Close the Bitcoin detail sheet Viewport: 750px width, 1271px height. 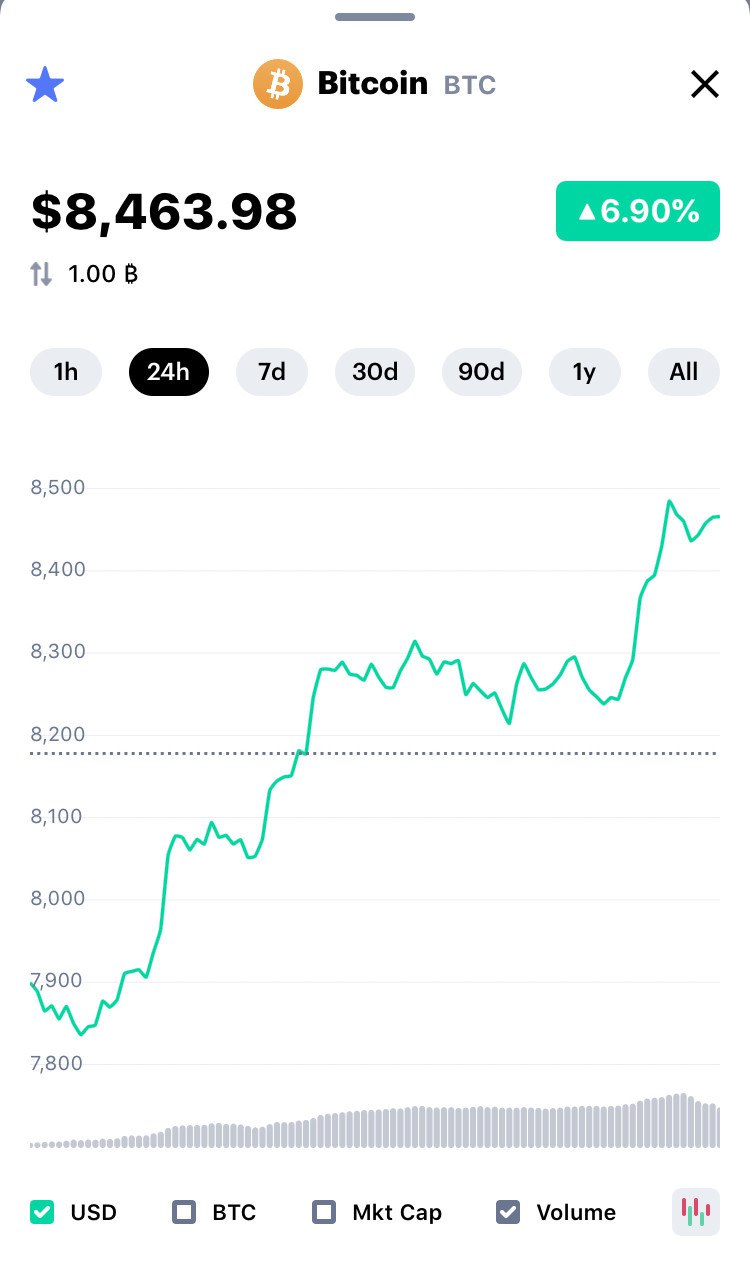705,85
